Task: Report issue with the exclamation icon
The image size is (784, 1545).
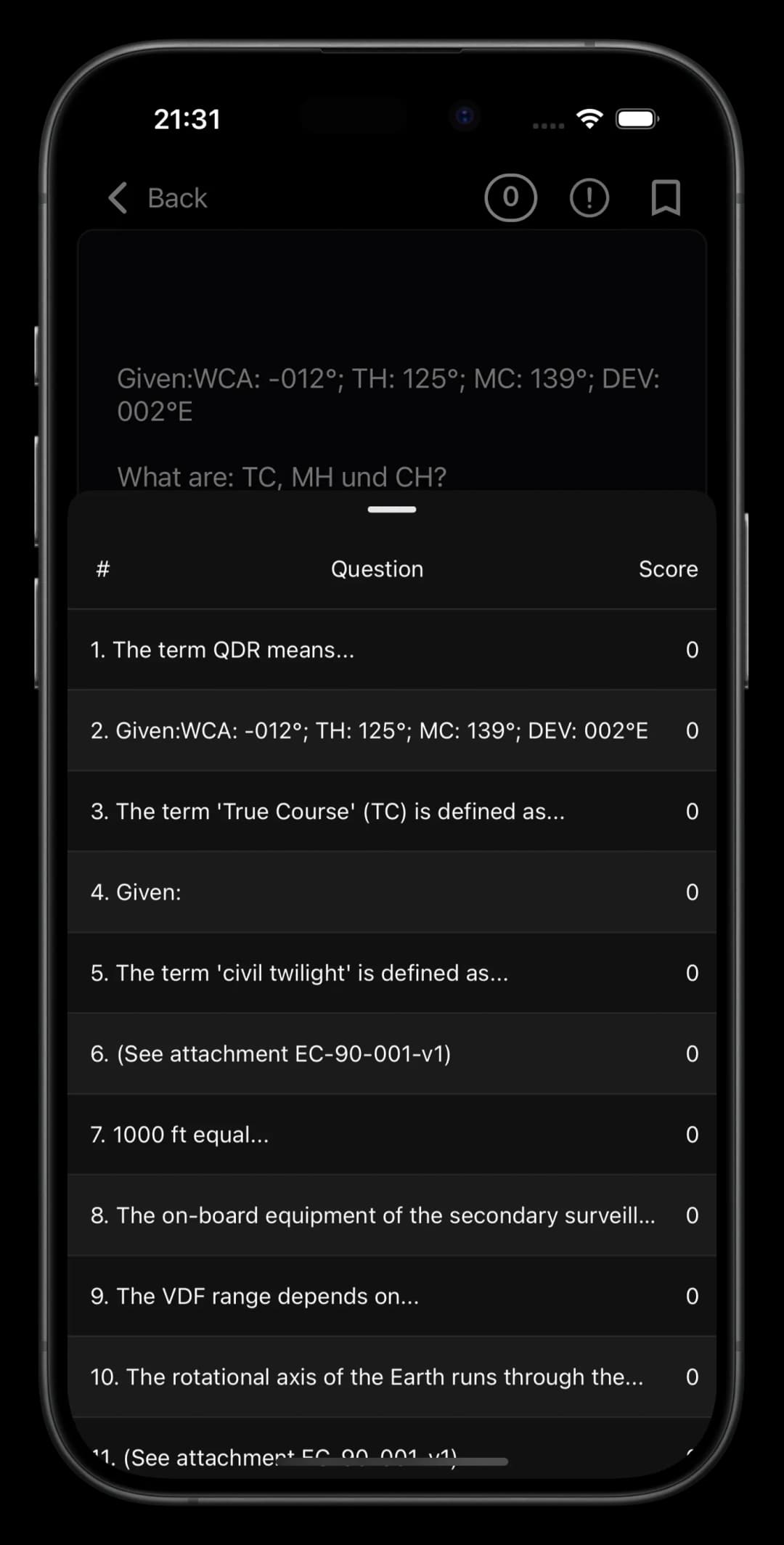Action: point(589,197)
